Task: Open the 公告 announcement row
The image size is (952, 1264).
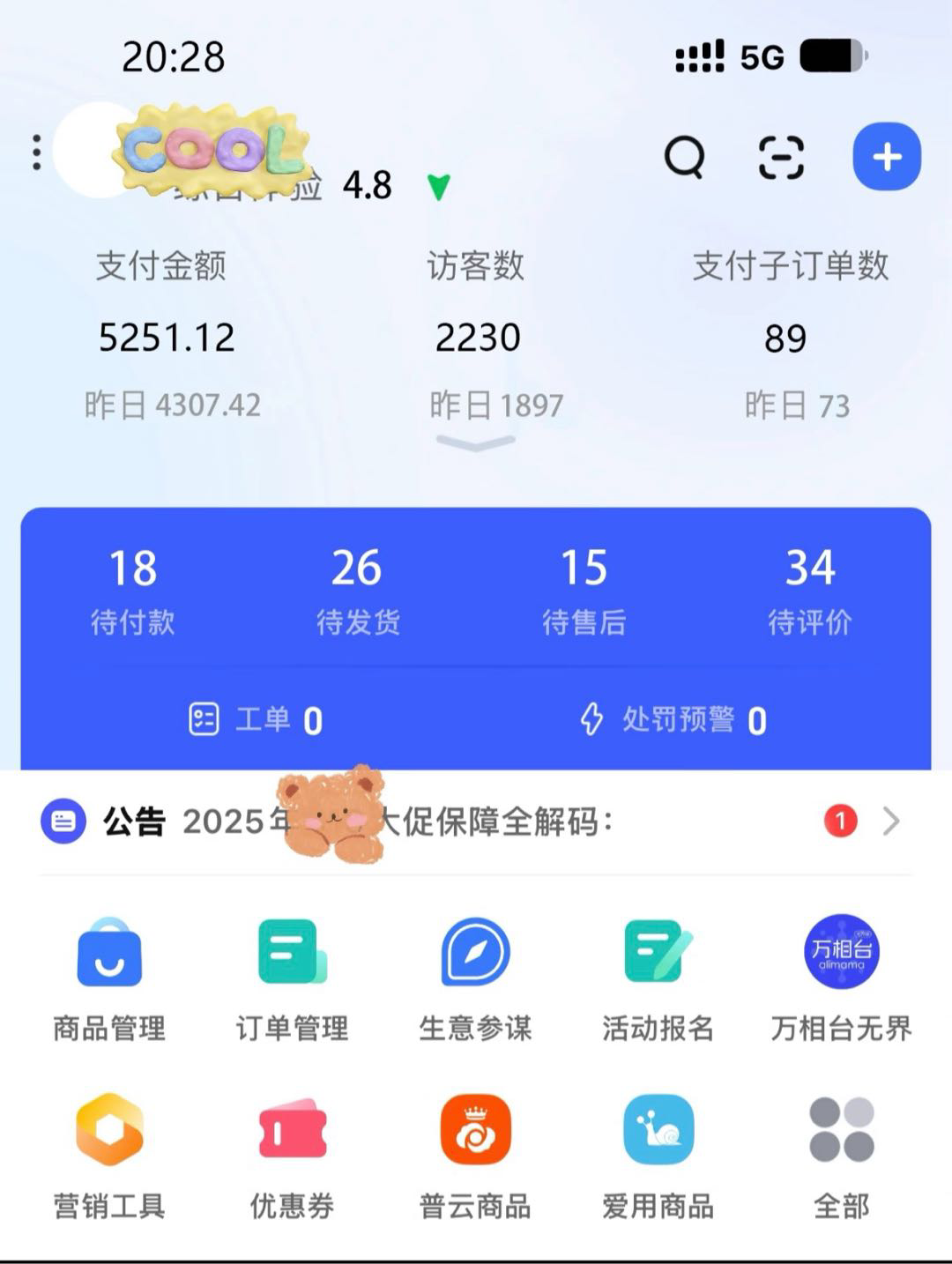Action: 476,822
